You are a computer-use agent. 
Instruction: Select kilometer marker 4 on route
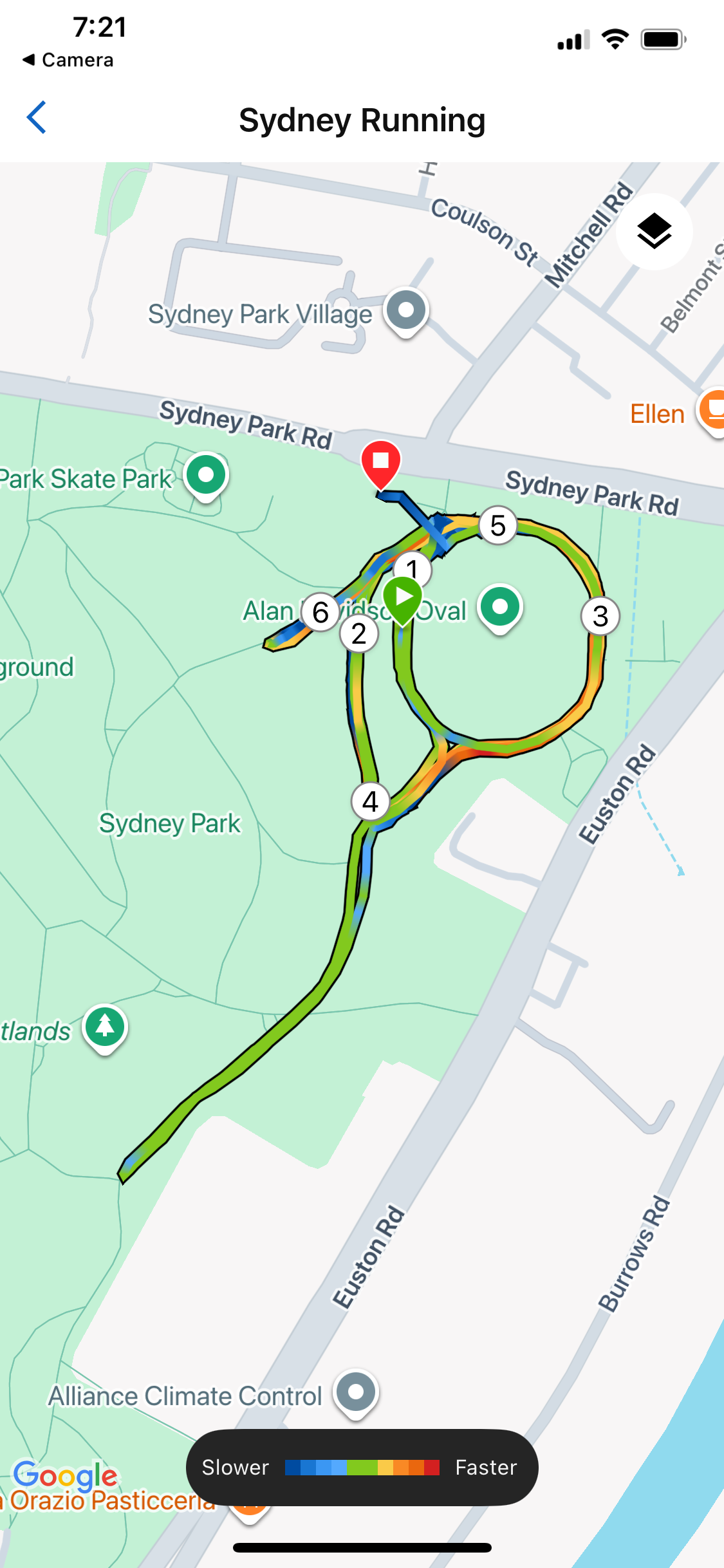coord(370,801)
